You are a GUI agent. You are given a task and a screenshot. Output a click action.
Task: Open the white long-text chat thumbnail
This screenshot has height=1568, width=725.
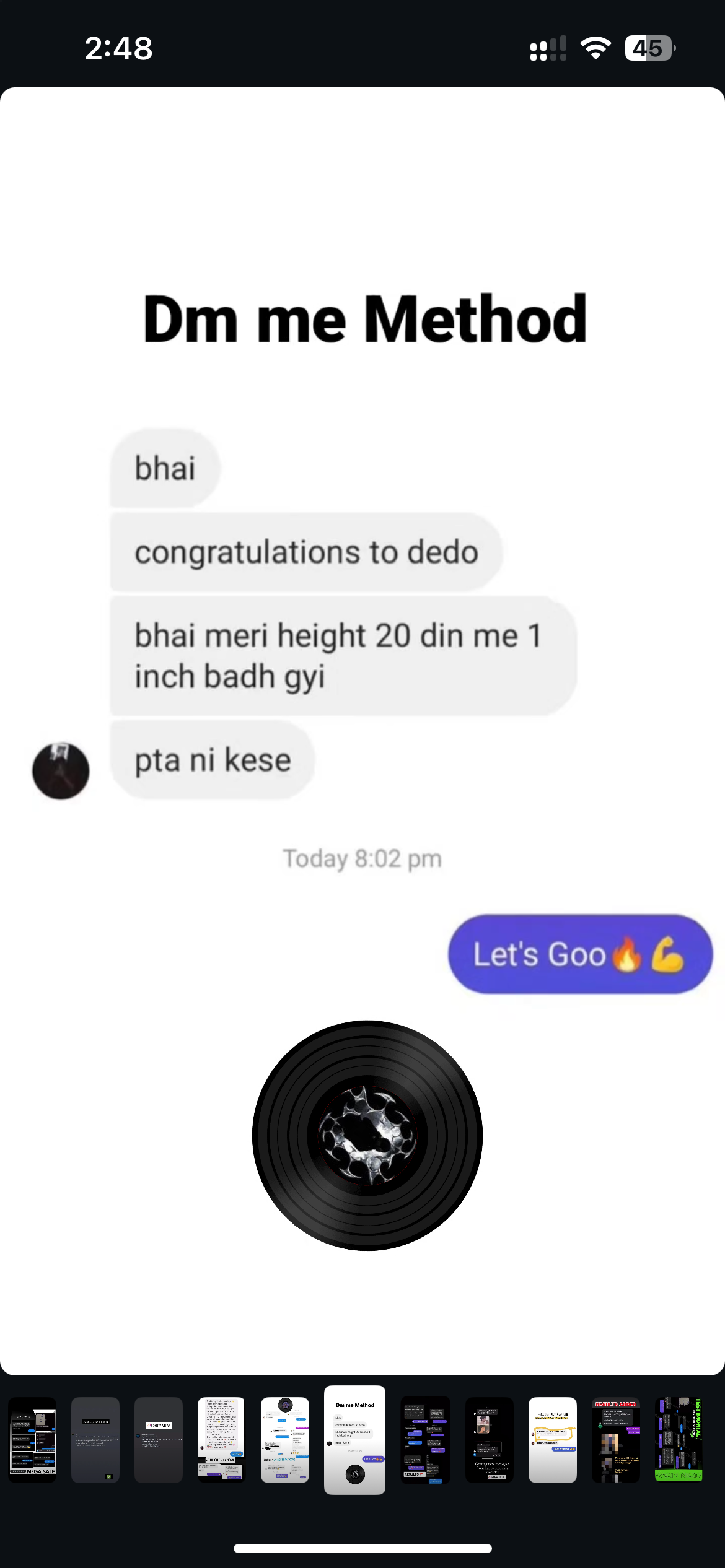[221, 1439]
